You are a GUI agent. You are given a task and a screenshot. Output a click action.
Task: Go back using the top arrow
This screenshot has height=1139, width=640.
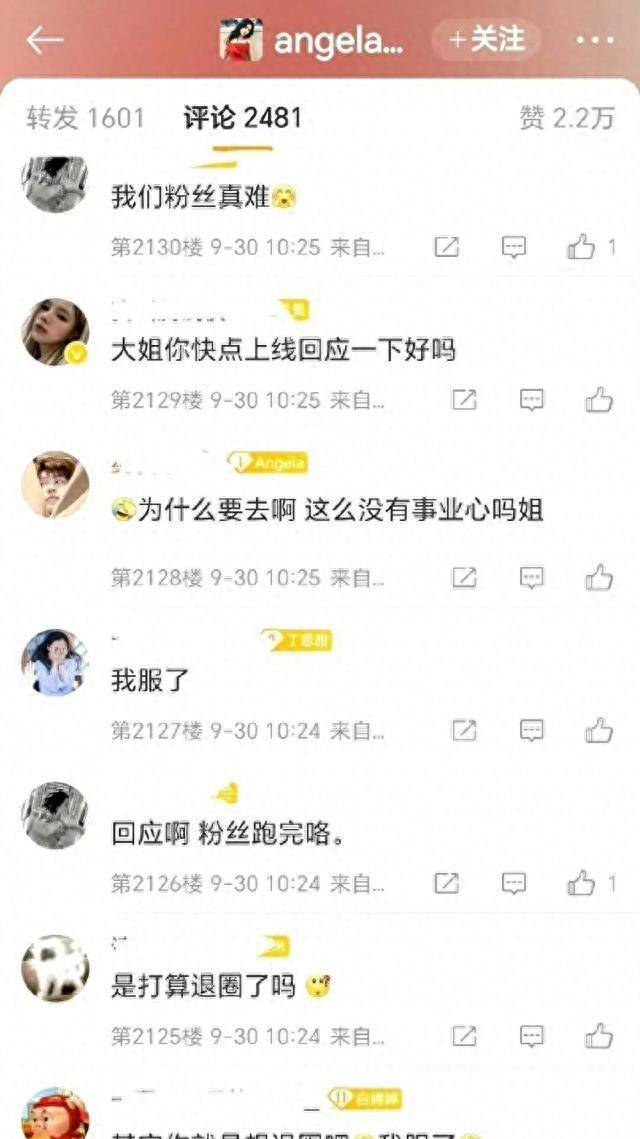(x=45, y=40)
